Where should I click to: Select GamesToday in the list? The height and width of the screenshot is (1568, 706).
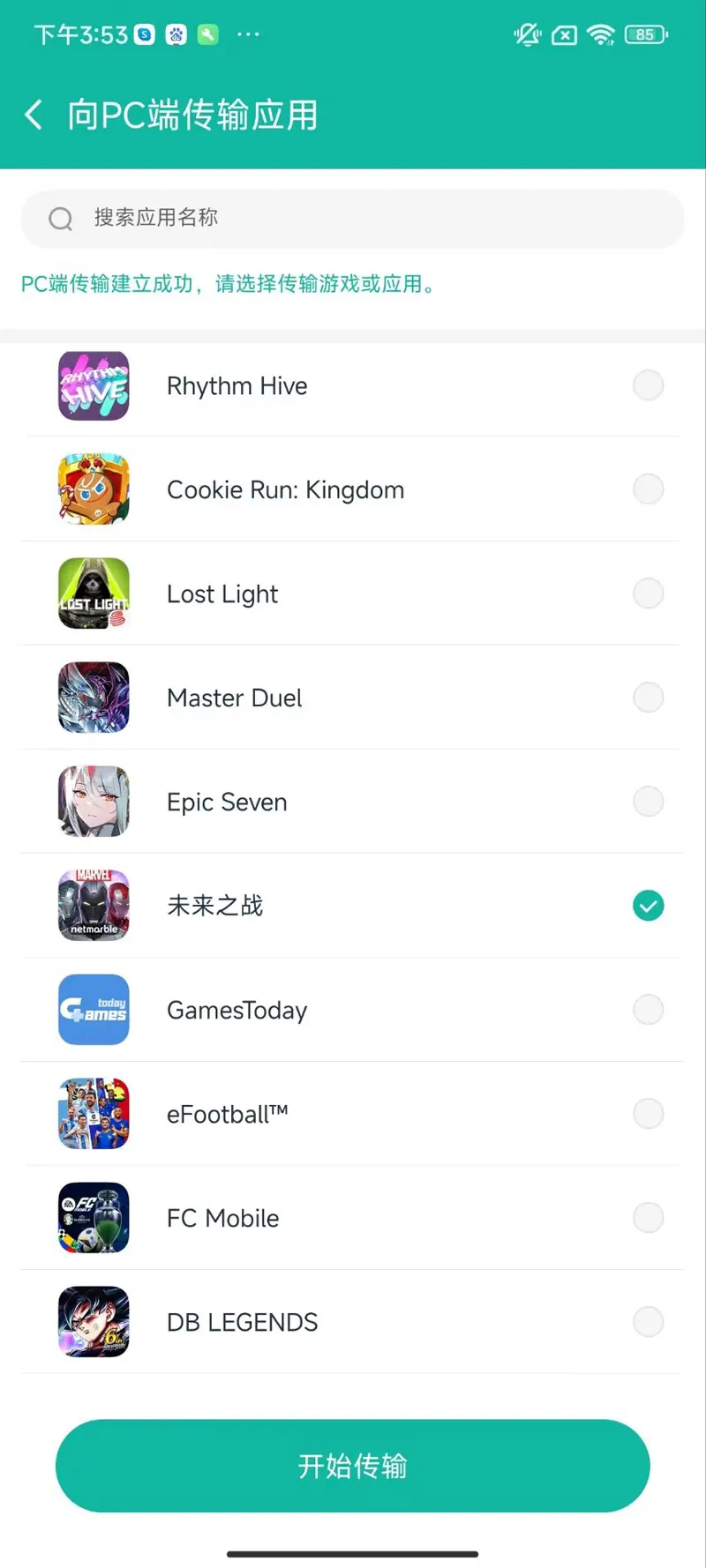click(x=648, y=1010)
